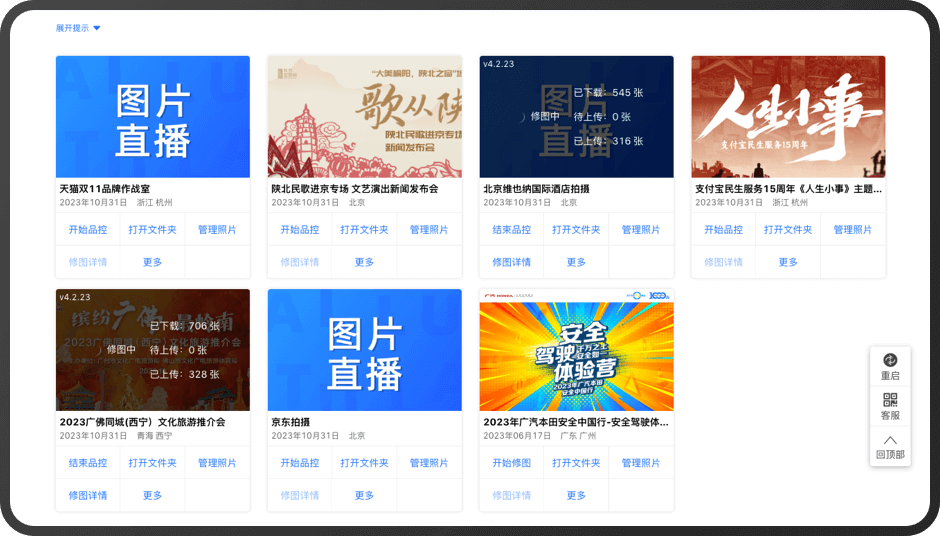The image size is (940, 536).
Task: Open the 人生小事 project cover
Action: click(x=788, y=117)
